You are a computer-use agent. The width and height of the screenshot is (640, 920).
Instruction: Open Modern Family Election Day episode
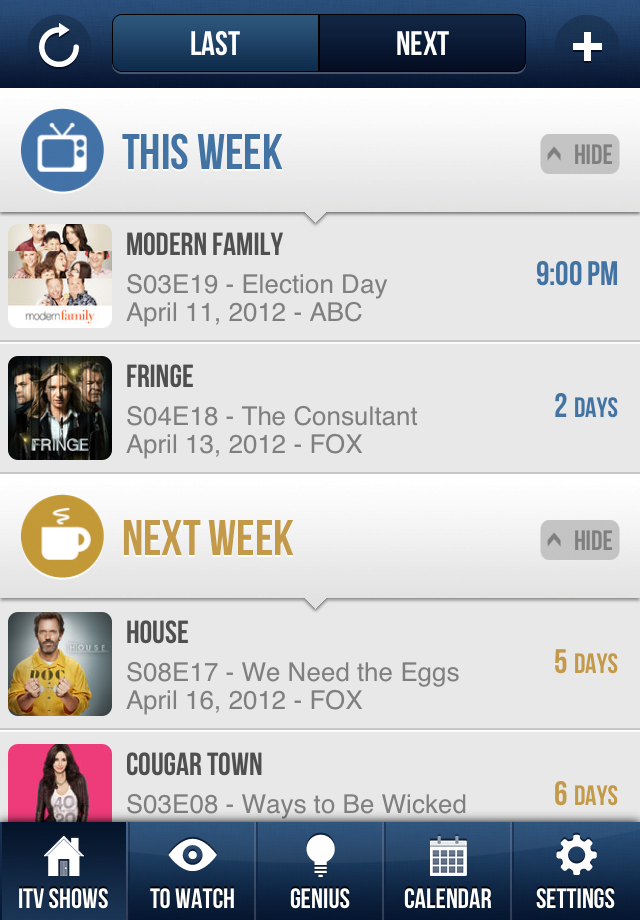click(320, 277)
